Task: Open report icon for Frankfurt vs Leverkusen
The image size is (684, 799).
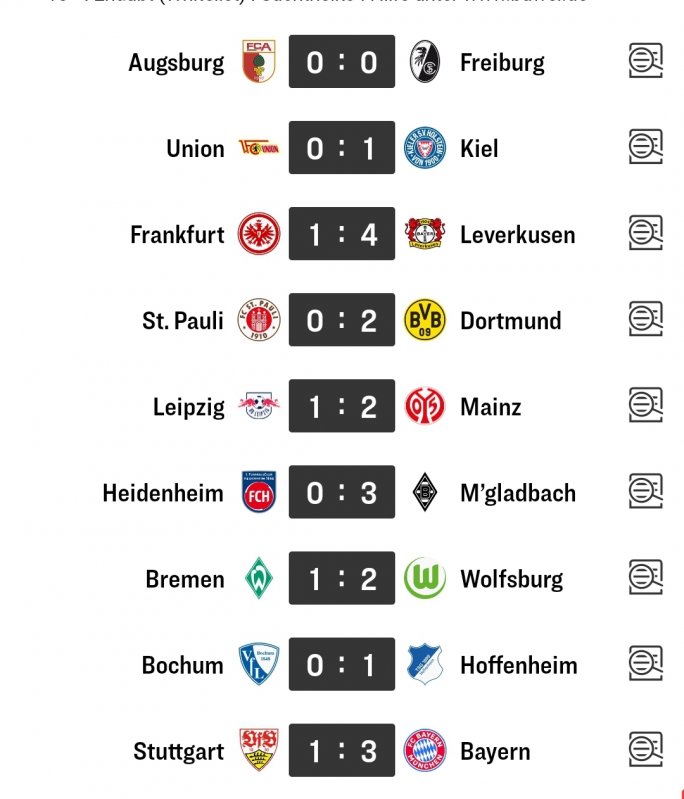Action: 645,234
